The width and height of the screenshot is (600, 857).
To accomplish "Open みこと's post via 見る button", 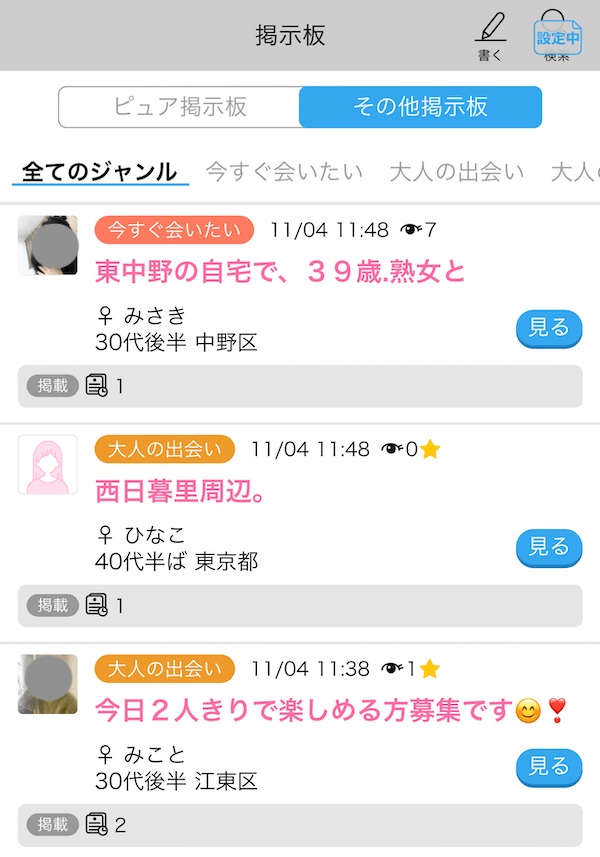I will [548, 766].
